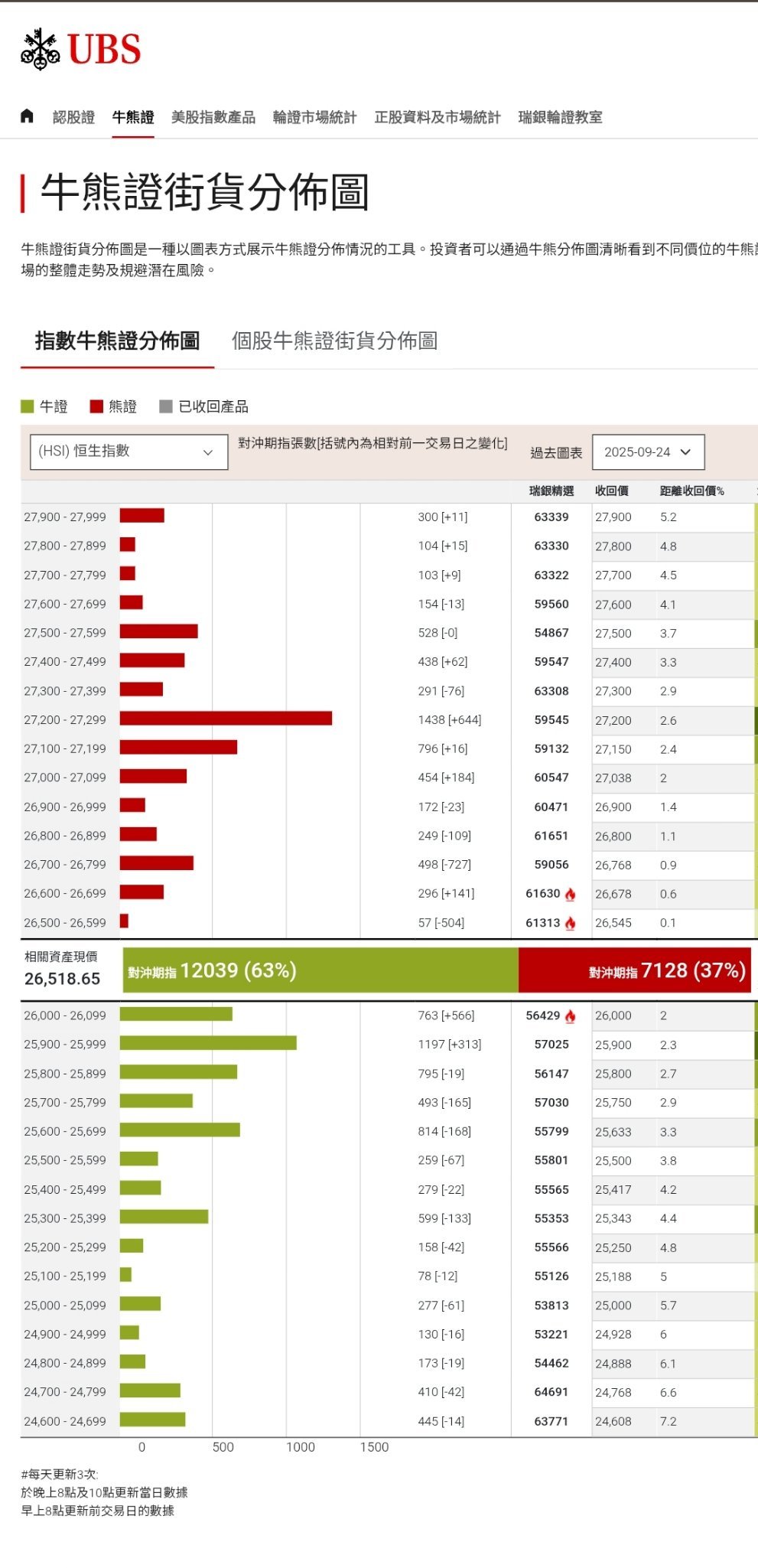Open UBS pick 63339
This screenshot has width=758, height=1568.
pyautogui.click(x=551, y=517)
